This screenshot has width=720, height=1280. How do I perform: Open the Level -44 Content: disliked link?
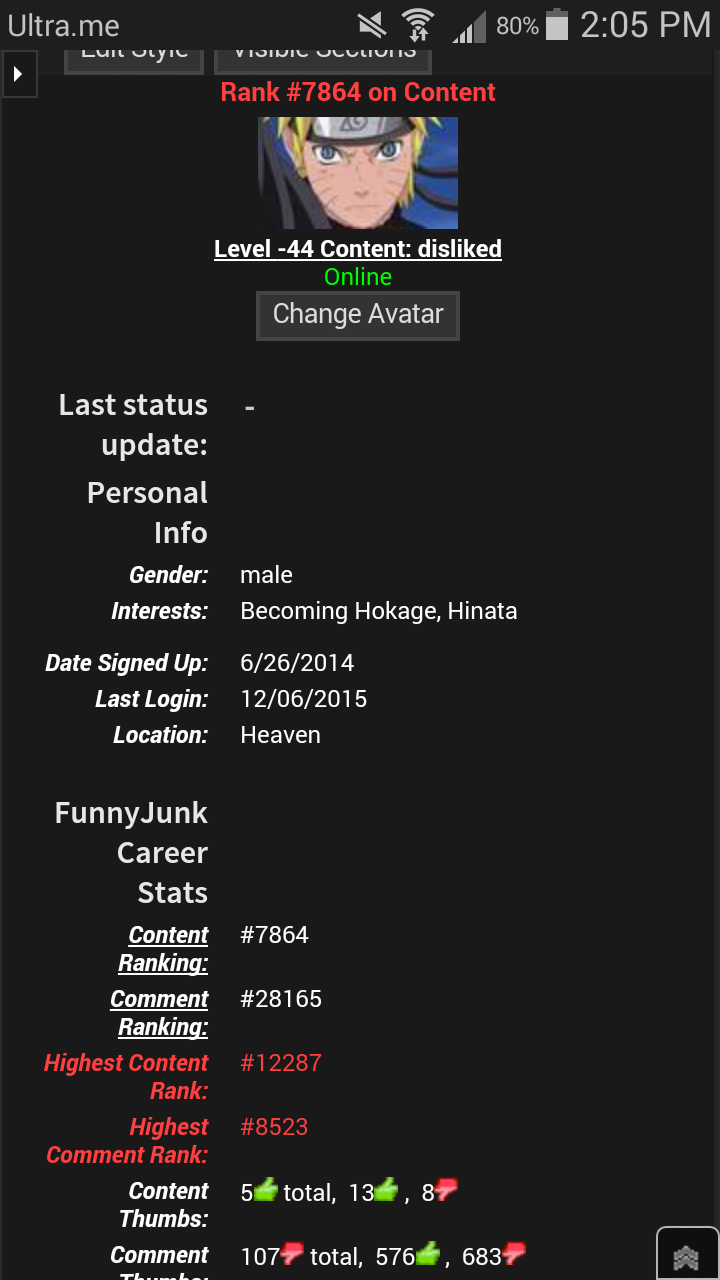tap(357, 249)
